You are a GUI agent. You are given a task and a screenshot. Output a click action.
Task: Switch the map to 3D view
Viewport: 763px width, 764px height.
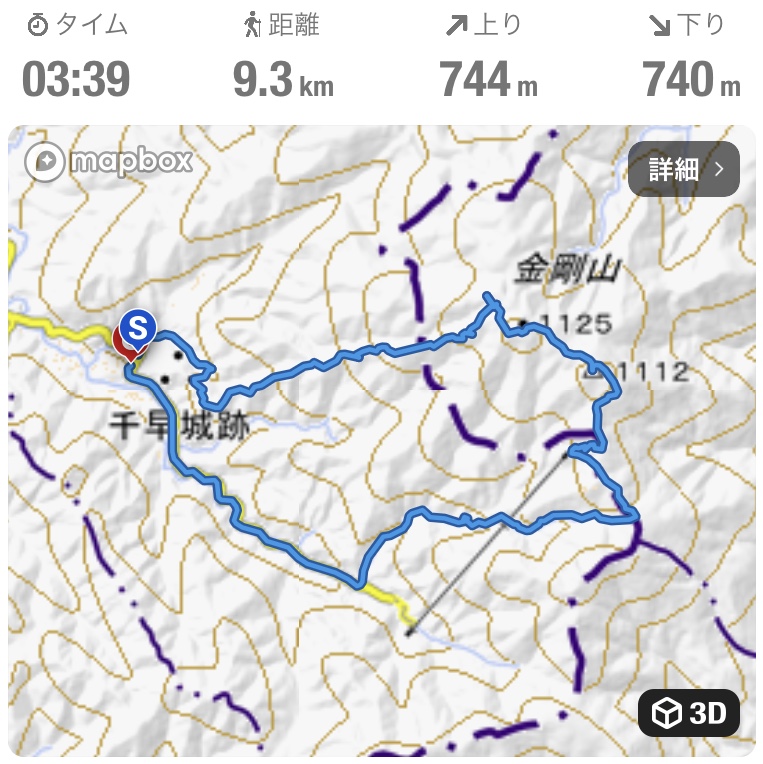coord(689,713)
